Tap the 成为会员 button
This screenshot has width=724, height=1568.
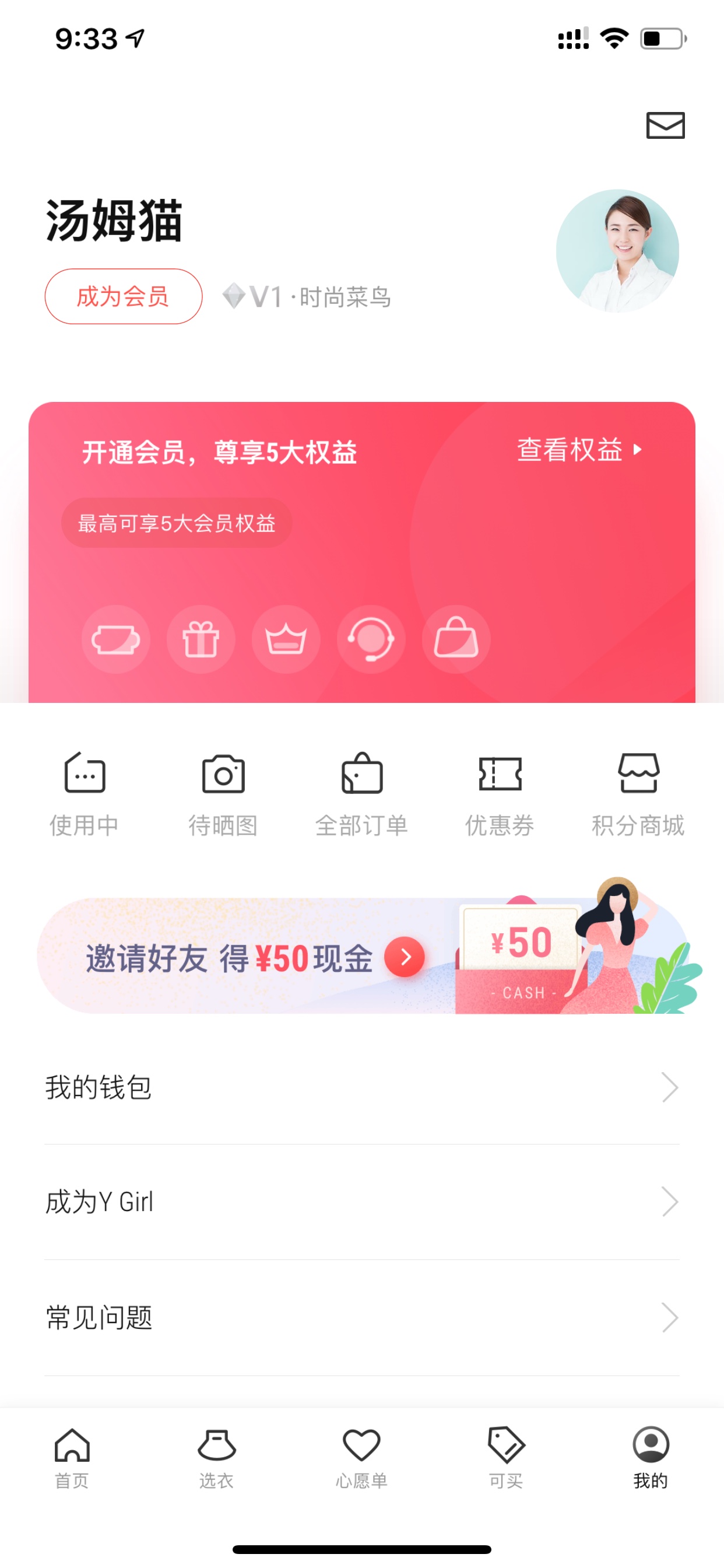124,296
